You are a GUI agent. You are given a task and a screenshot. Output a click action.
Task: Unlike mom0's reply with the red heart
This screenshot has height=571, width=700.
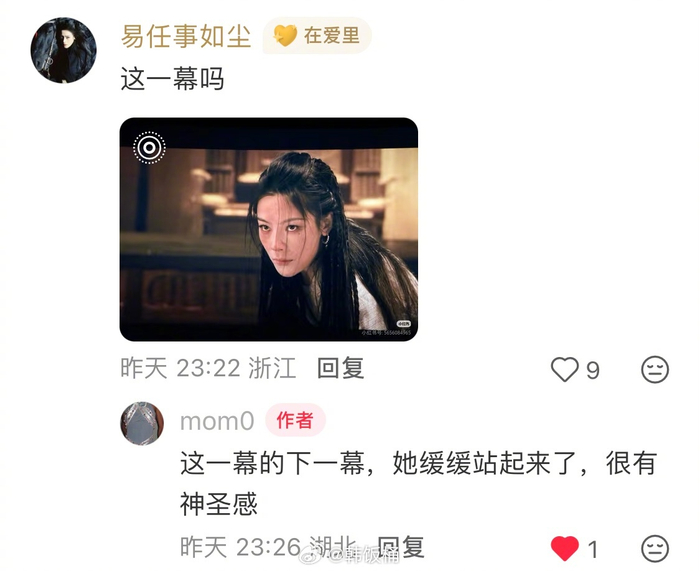(565, 548)
